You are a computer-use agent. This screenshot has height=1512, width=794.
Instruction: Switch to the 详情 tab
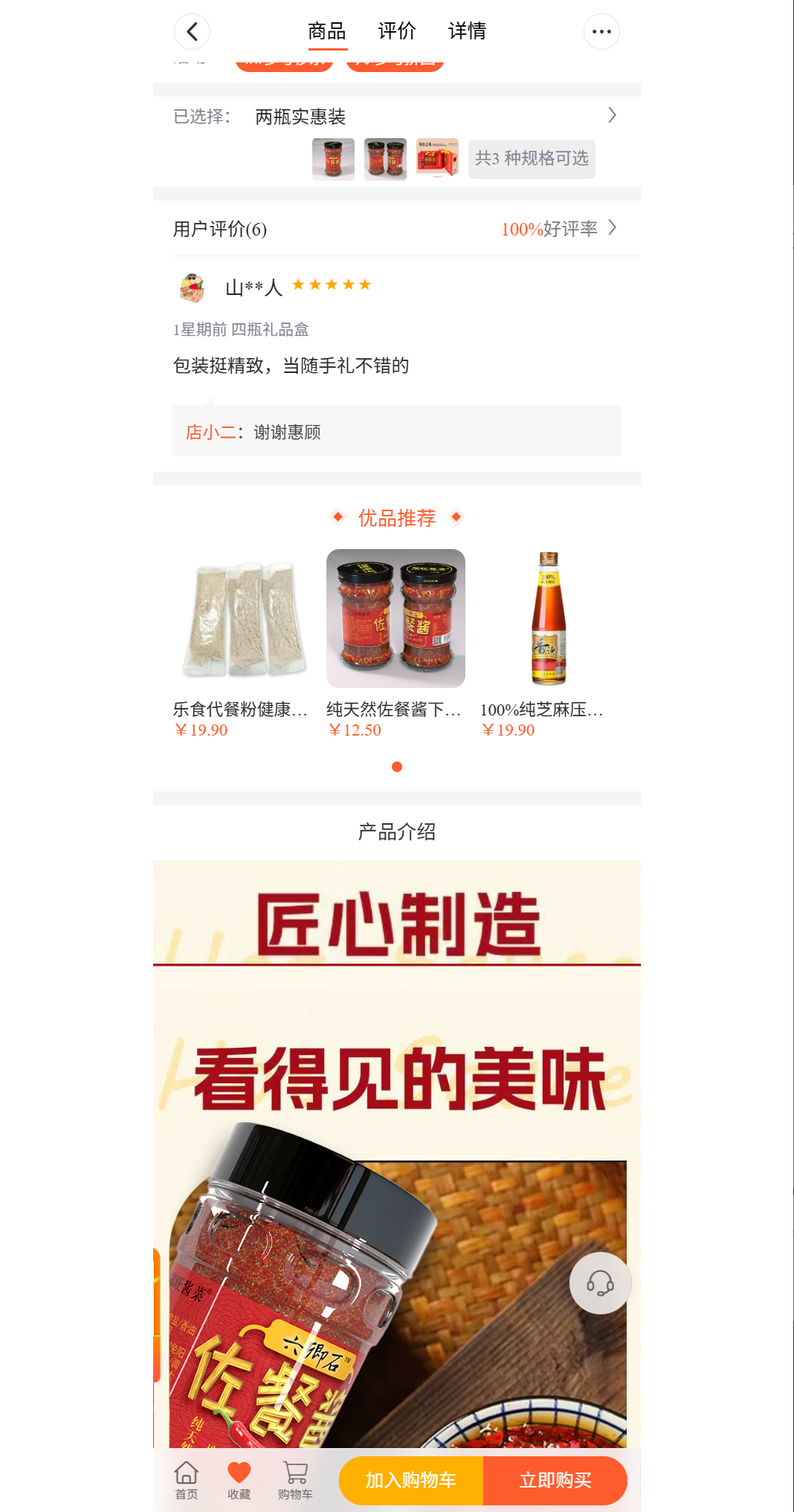point(467,31)
